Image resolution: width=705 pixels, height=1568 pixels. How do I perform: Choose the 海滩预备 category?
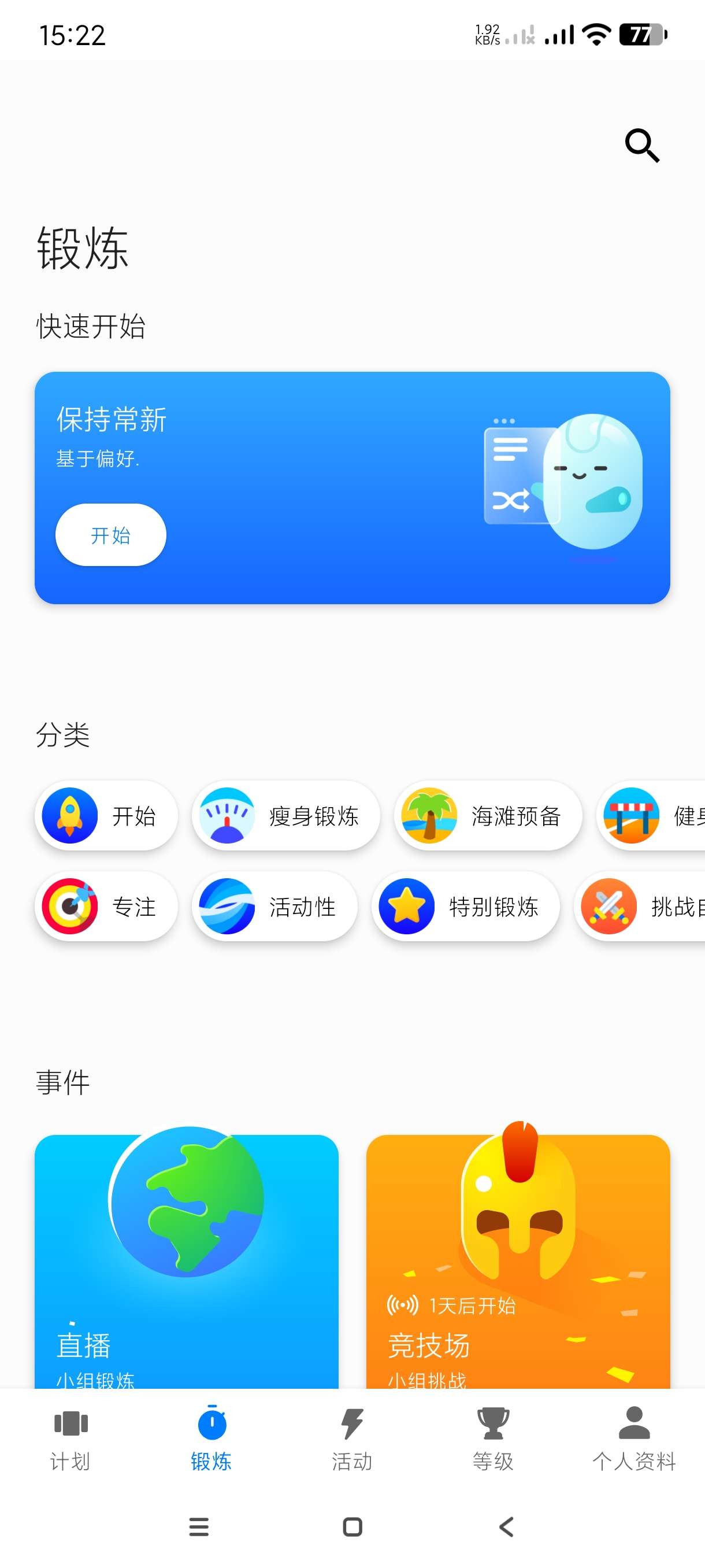(x=488, y=816)
